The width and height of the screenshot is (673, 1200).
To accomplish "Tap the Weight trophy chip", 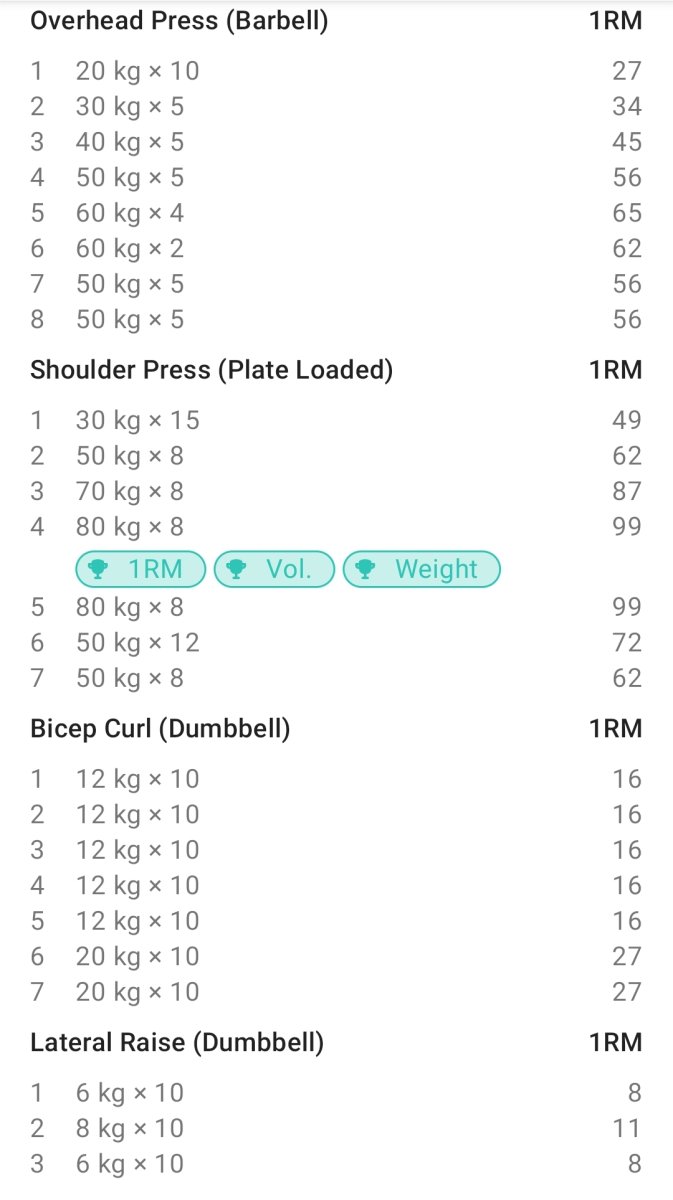I will coord(421,569).
